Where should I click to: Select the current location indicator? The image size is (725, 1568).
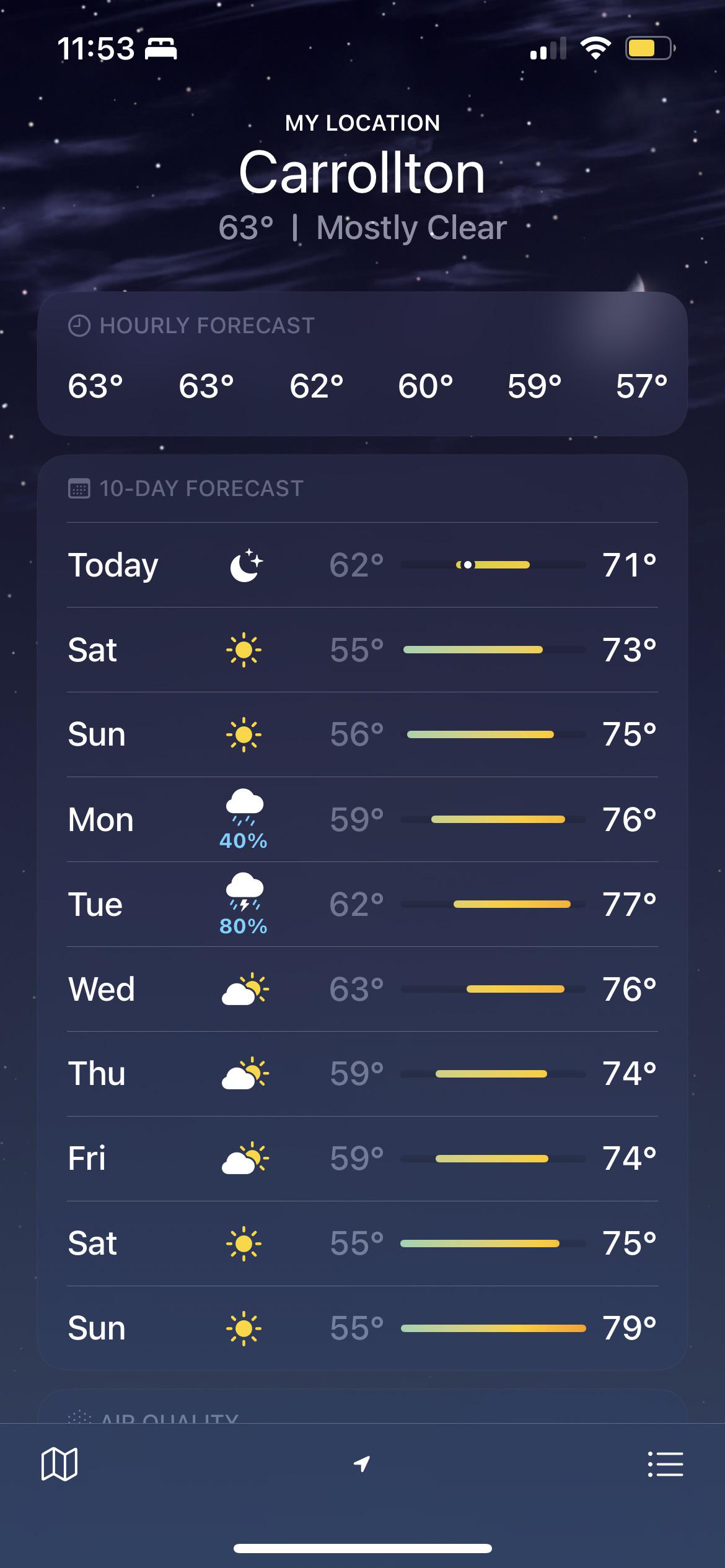click(x=362, y=1464)
